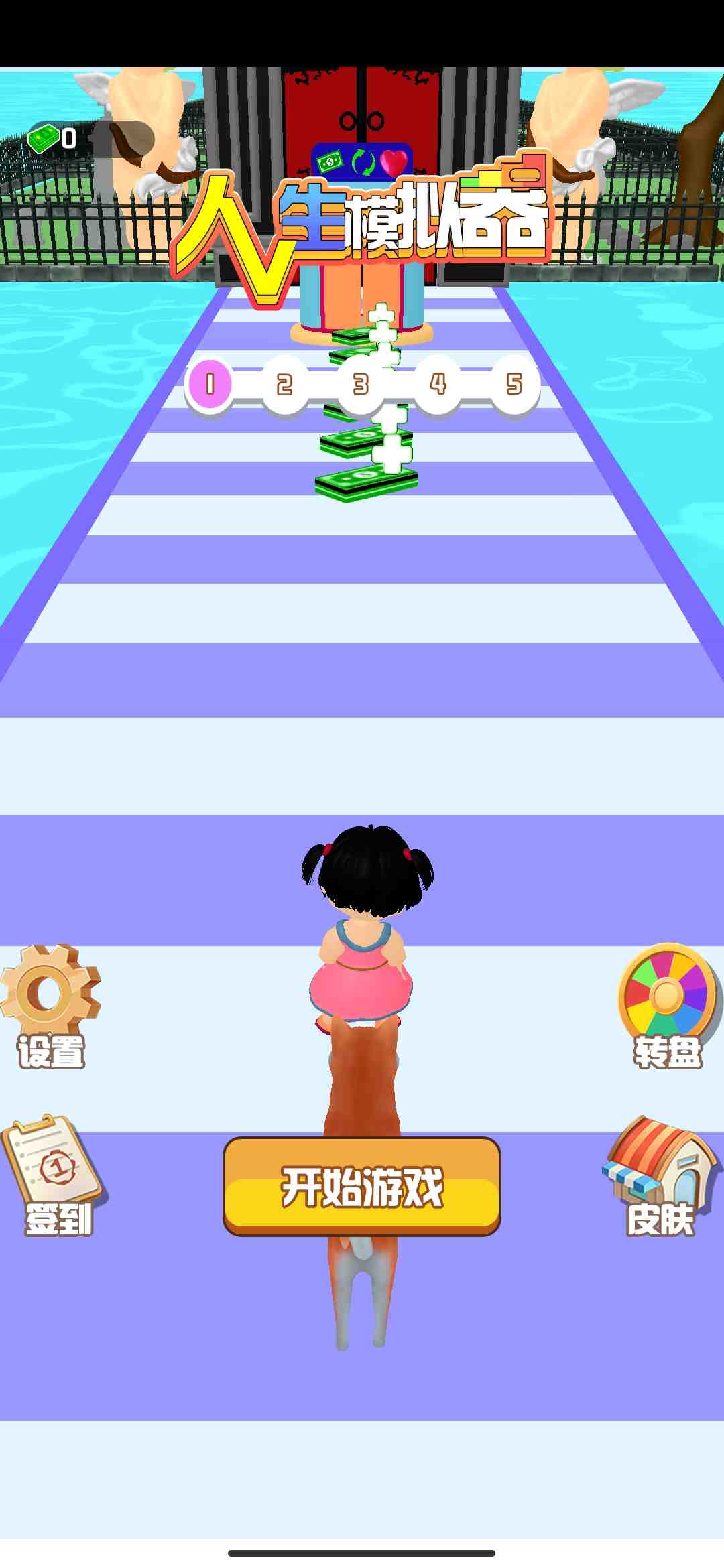
Task: Start the game with 开始游戏 button
Action: 362,1187
